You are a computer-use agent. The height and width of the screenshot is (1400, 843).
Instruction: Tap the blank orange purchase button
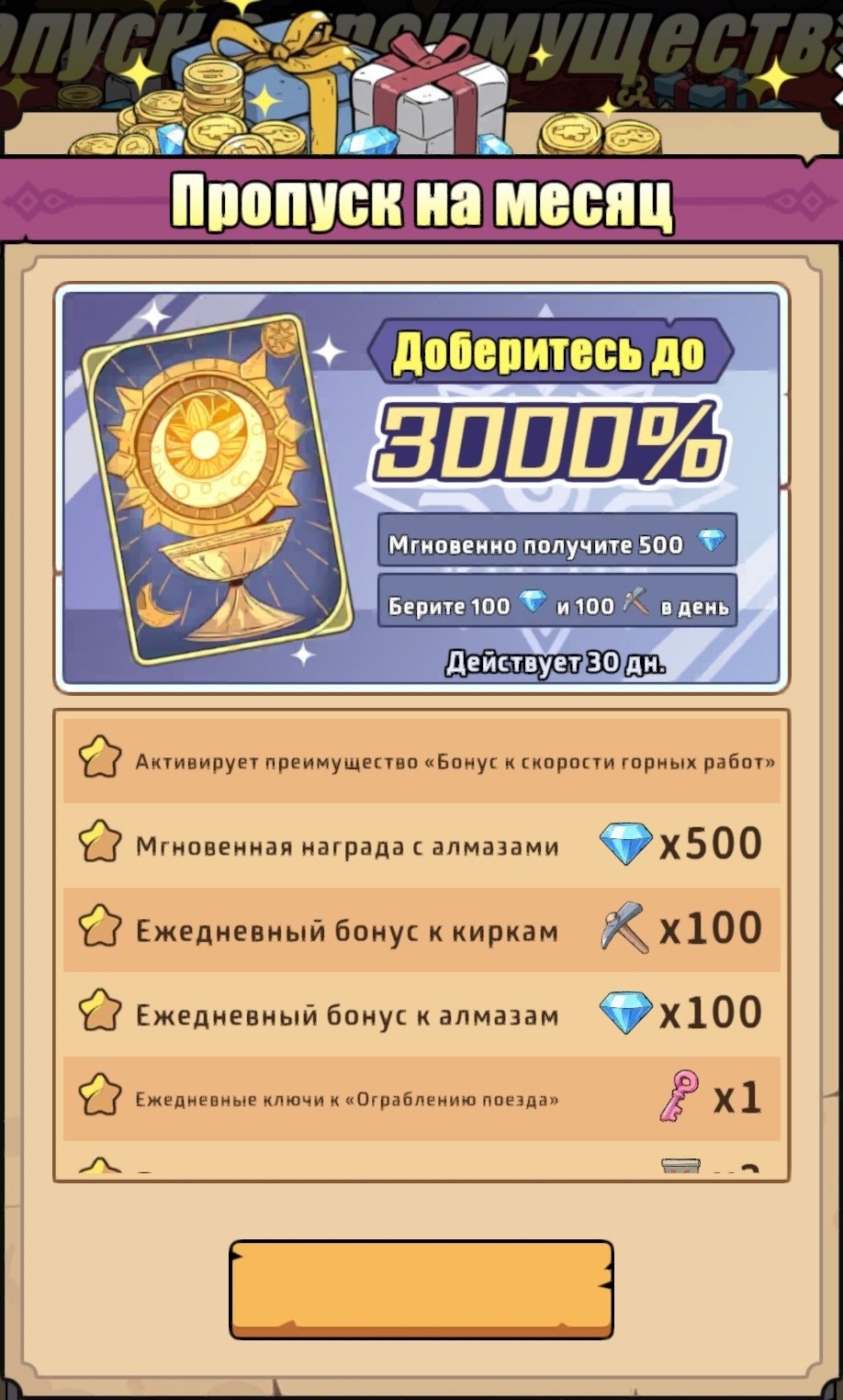[421, 1289]
